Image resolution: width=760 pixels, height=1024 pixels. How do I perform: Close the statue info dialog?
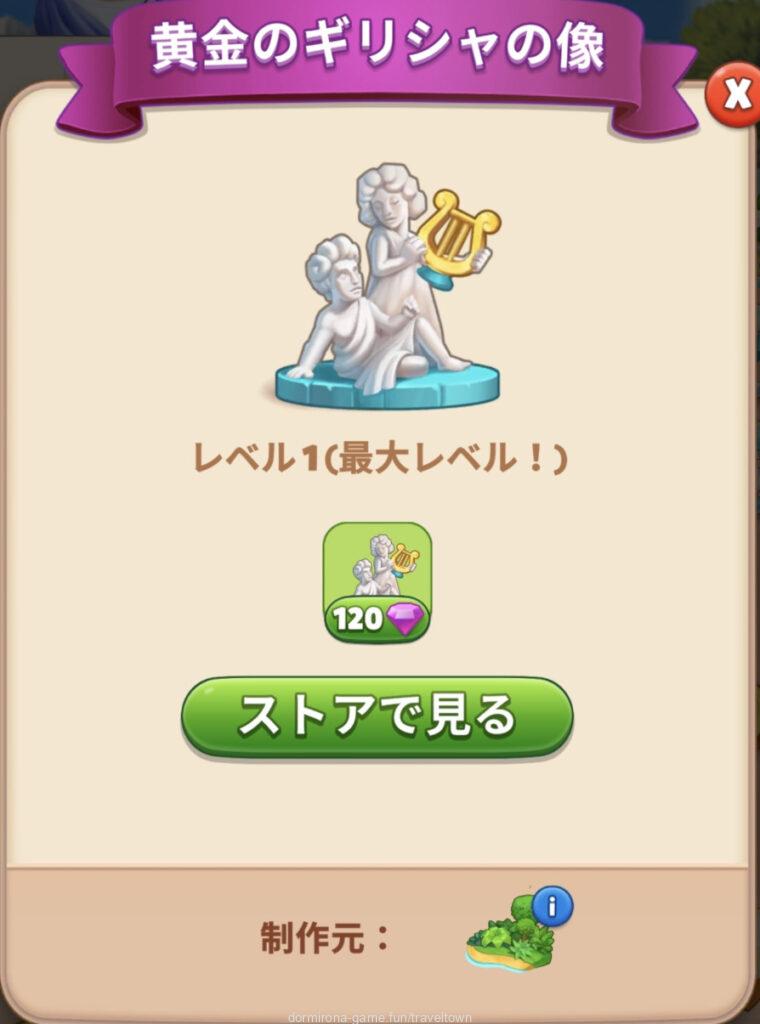(734, 95)
